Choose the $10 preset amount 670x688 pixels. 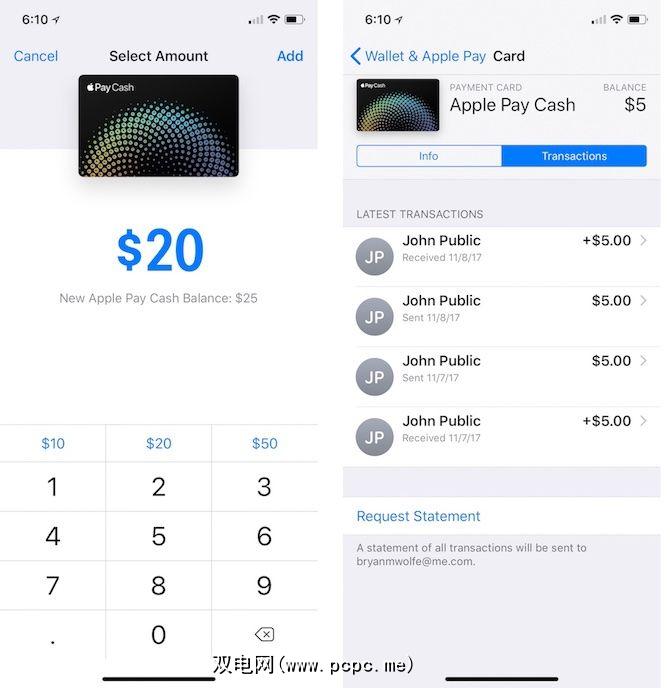[53, 443]
